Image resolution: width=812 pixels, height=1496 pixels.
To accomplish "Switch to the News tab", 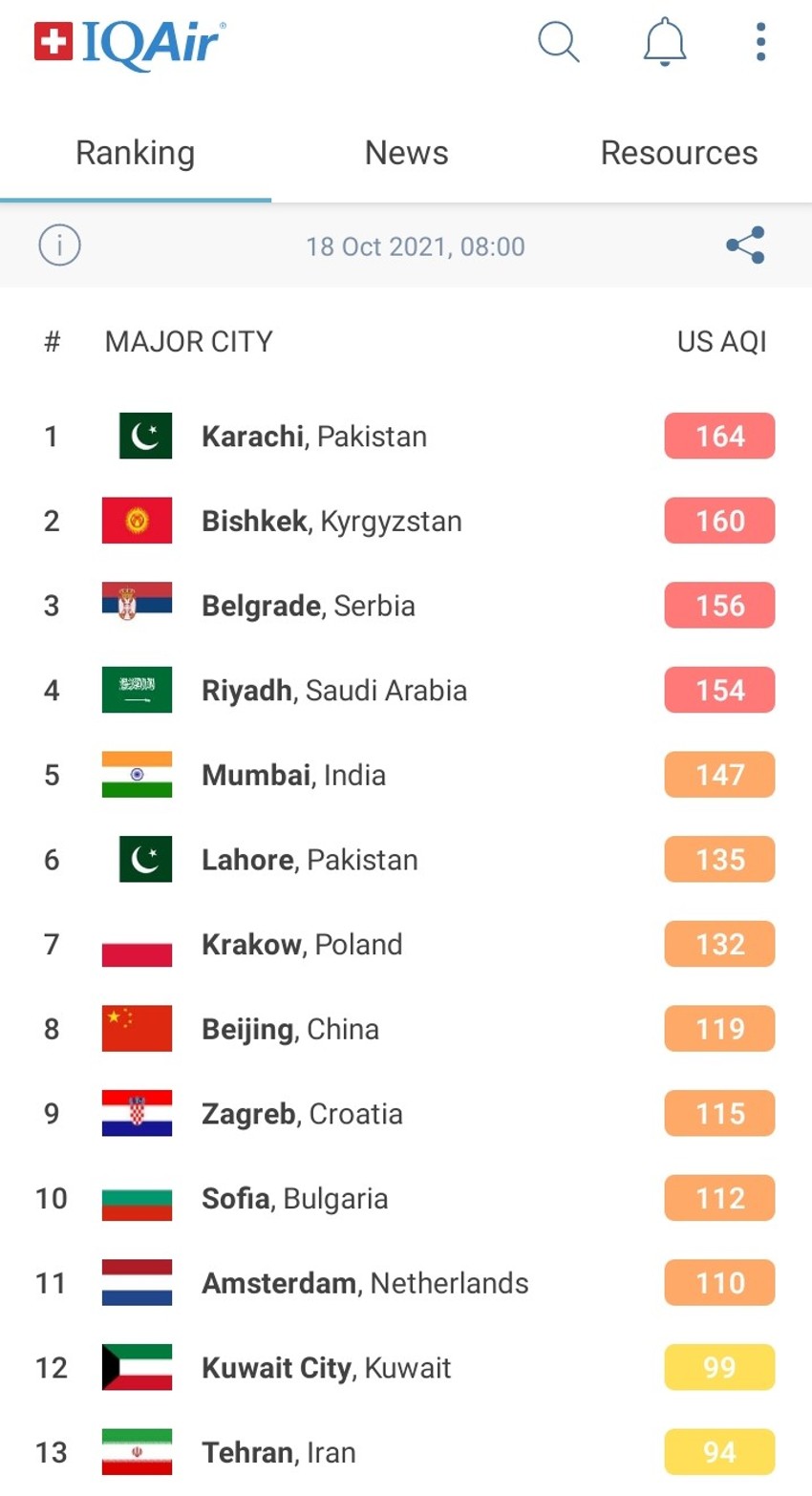I will click(x=406, y=153).
